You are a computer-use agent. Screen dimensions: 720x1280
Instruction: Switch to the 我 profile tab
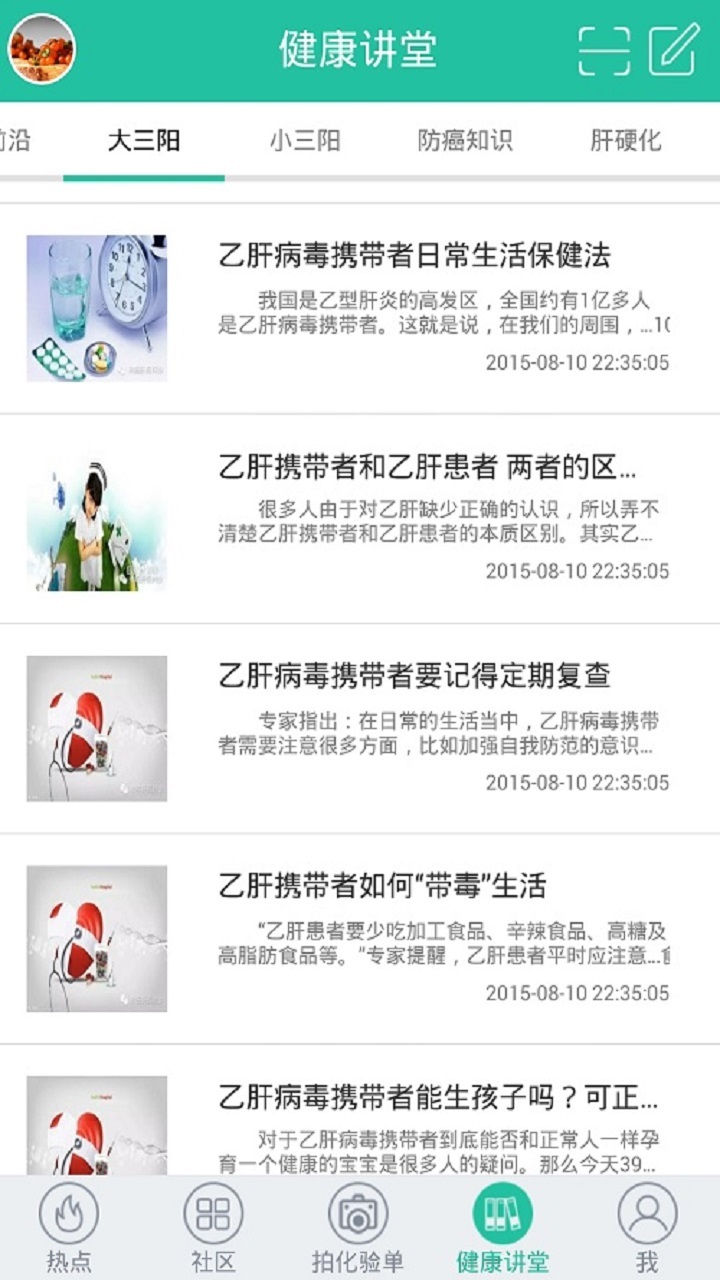tap(647, 1228)
